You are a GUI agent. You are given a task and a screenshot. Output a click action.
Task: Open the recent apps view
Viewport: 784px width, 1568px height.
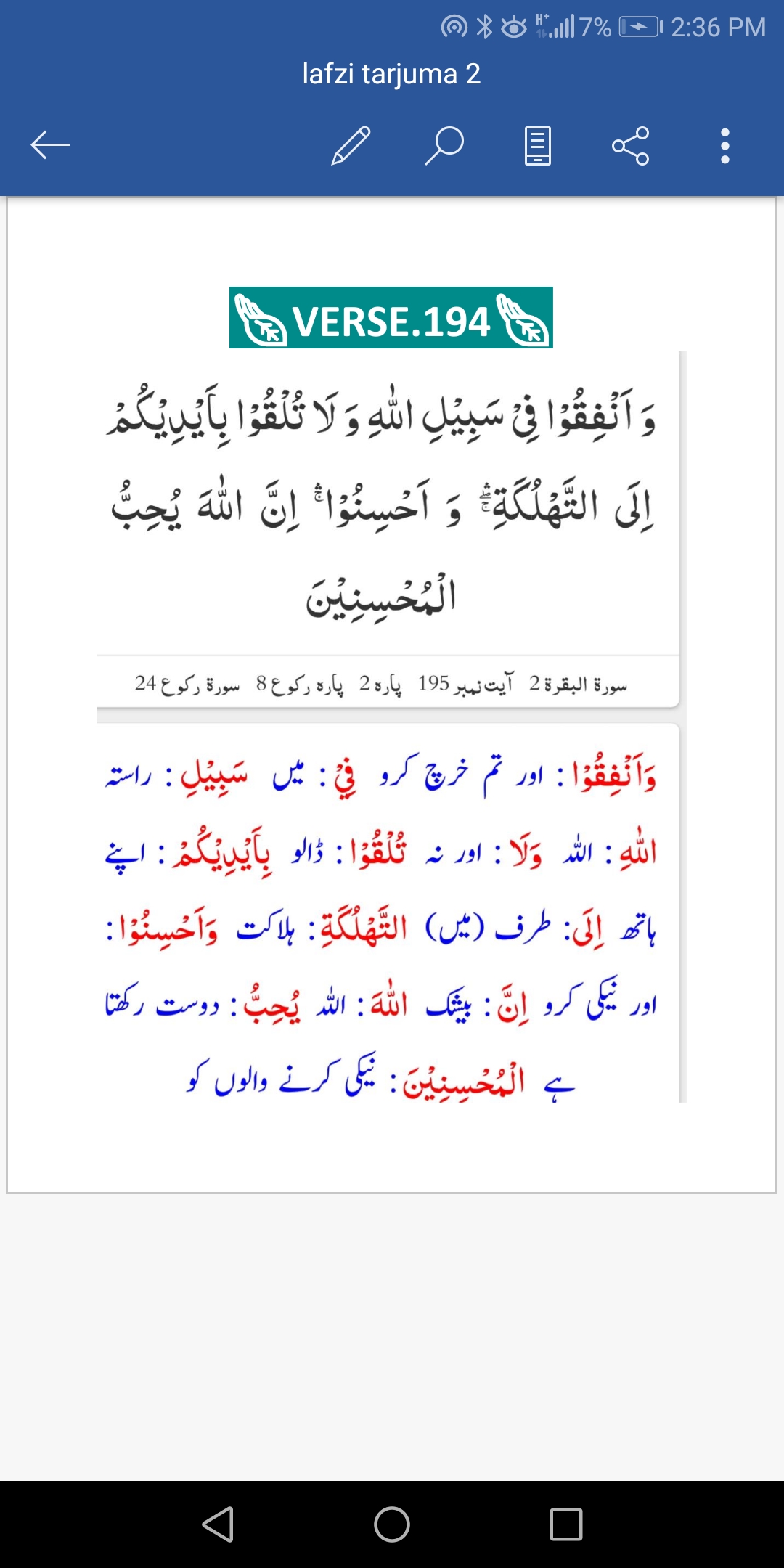pyautogui.click(x=566, y=1524)
